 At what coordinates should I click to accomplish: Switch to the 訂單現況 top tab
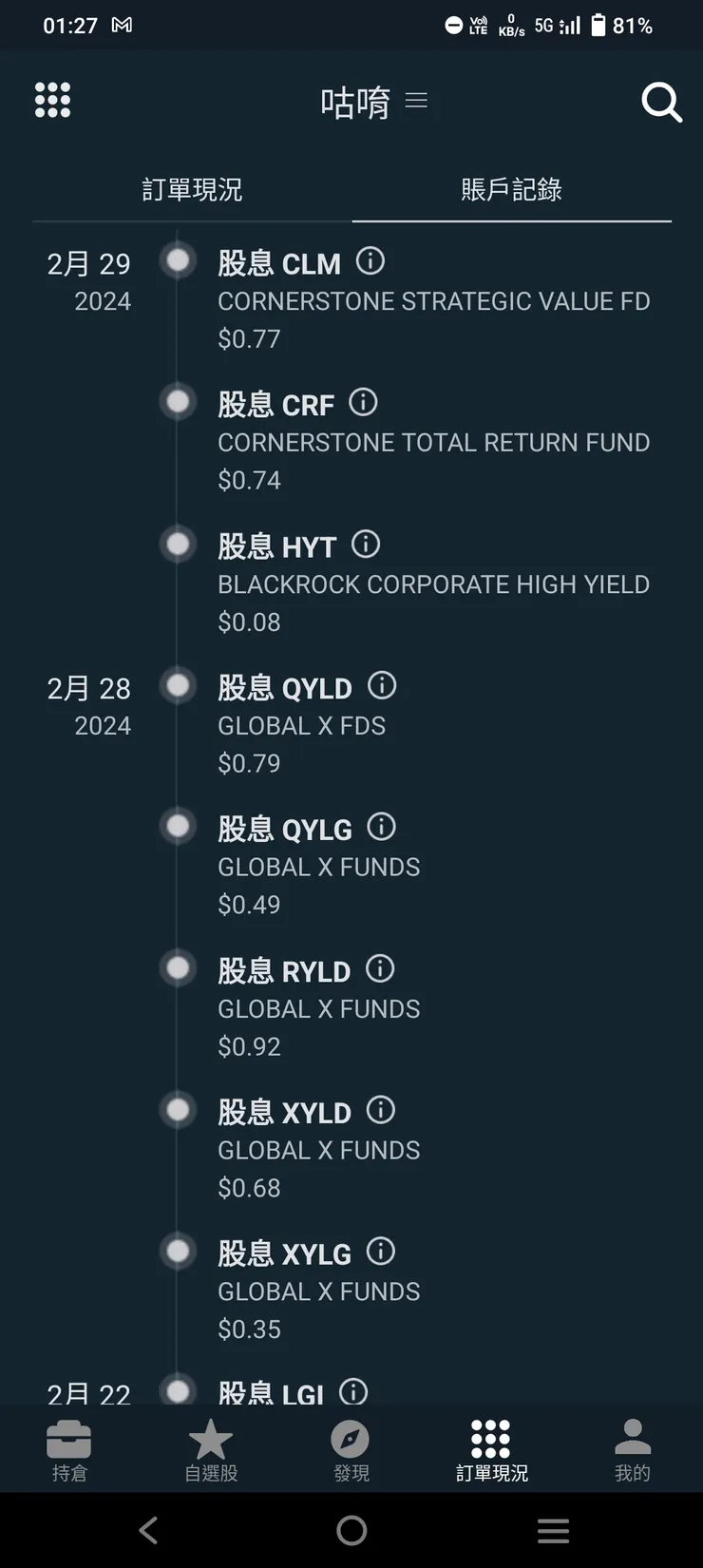[192, 189]
